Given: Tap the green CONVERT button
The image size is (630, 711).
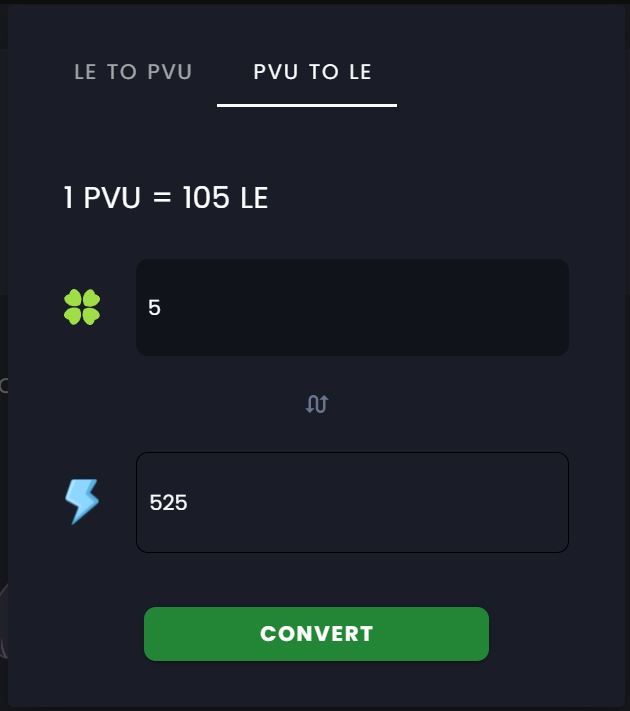Looking at the screenshot, I should [x=316, y=634].
